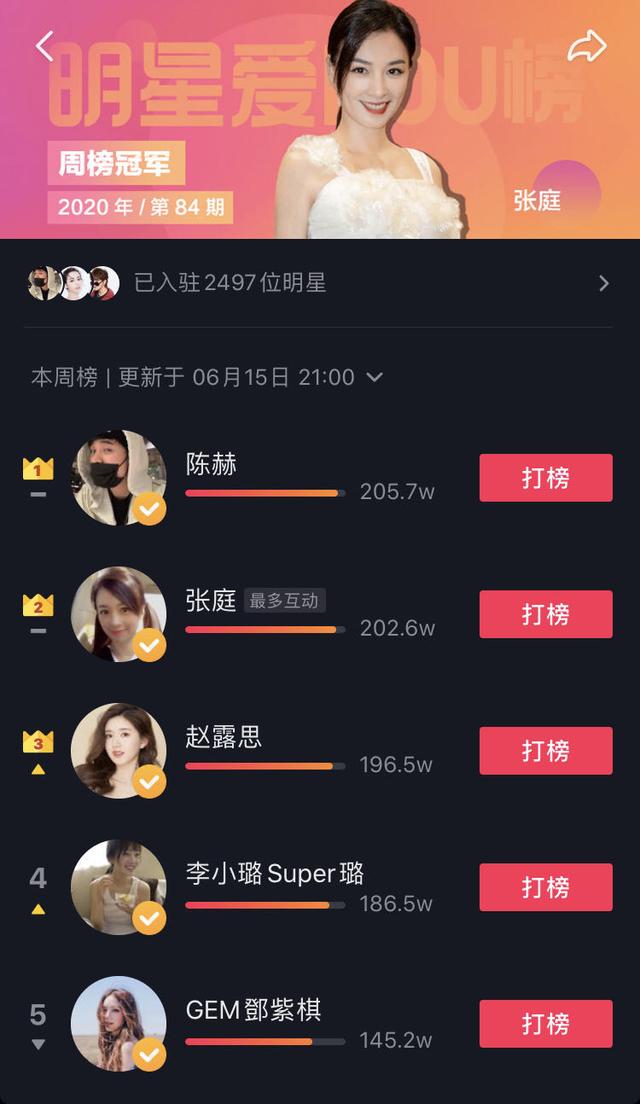Screen dimensions: 640x1104
Task: Hit 打榜 next to 赵露思
Action: pos(545,751)
